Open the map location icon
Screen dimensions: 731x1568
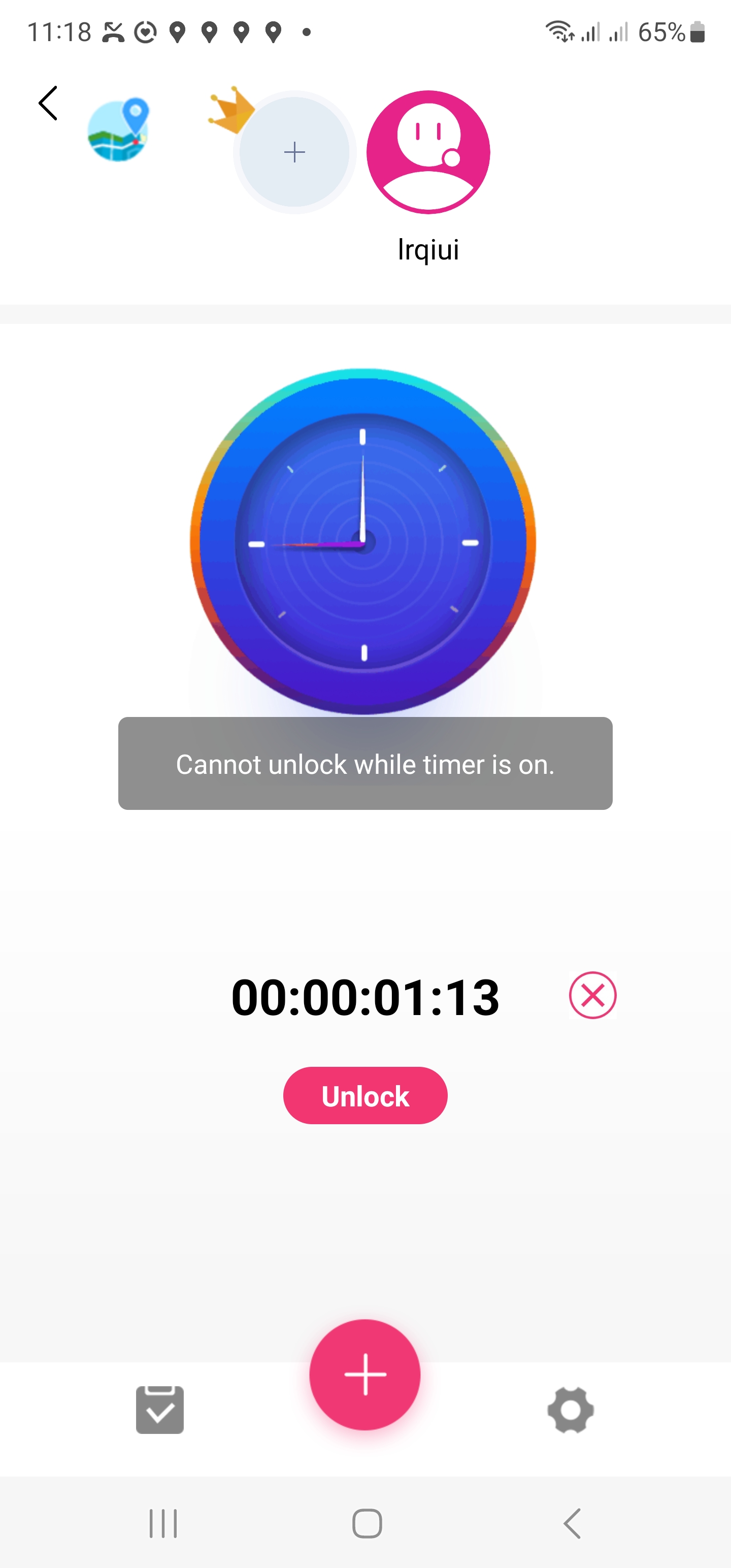(119, 129)
